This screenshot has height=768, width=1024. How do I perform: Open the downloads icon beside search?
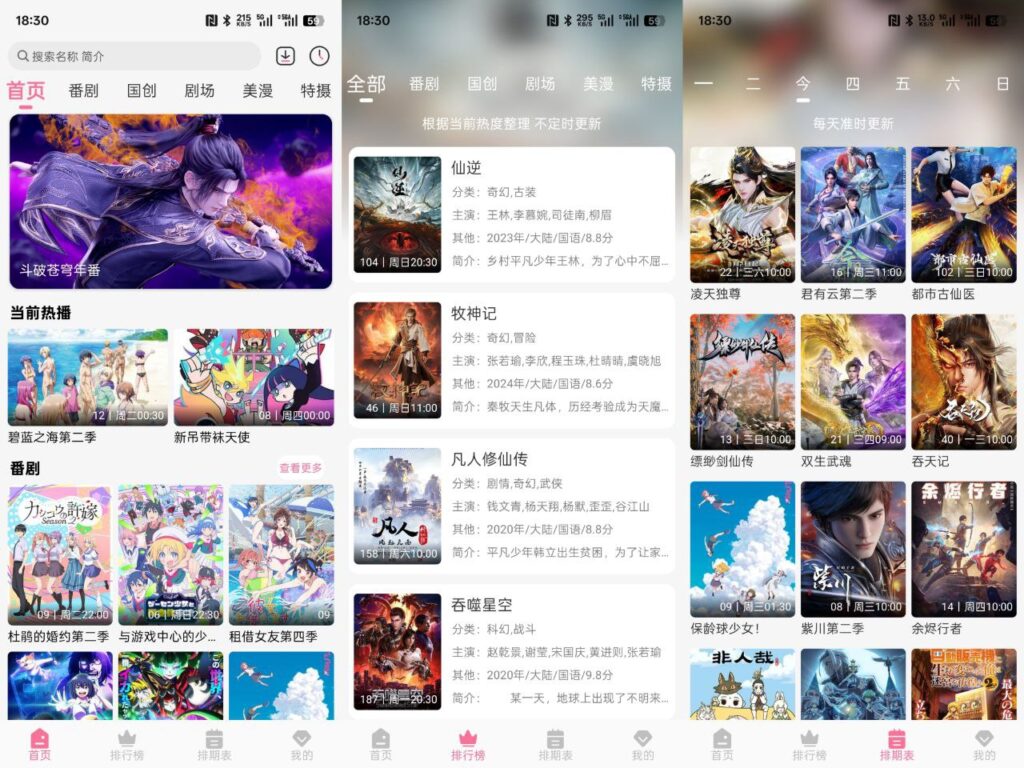286,56
